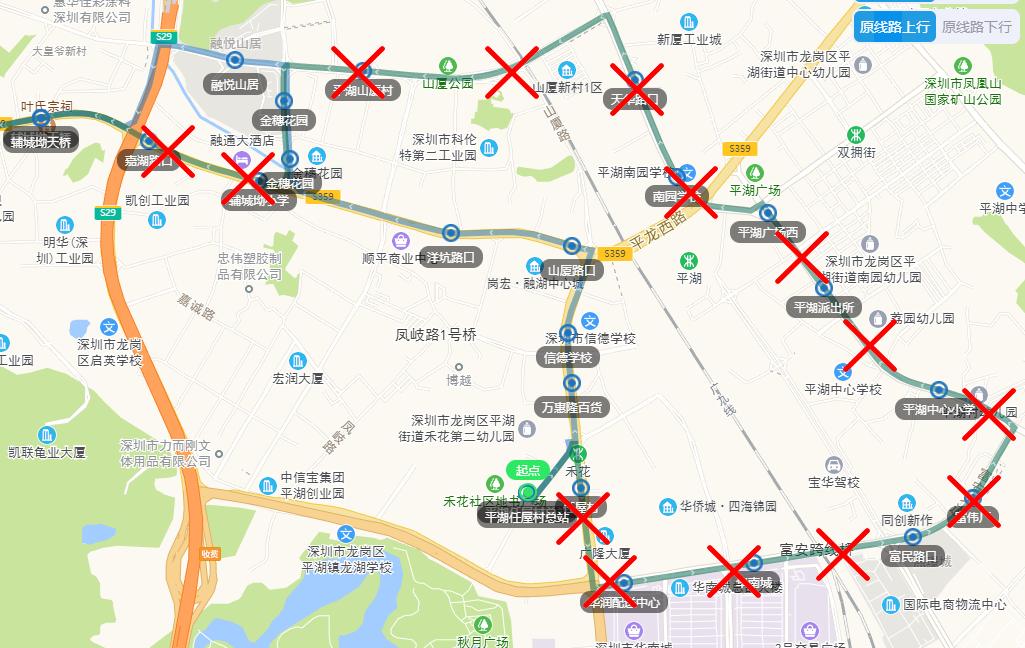Select the 富民路口 stop marker

(x=912, y=535)
